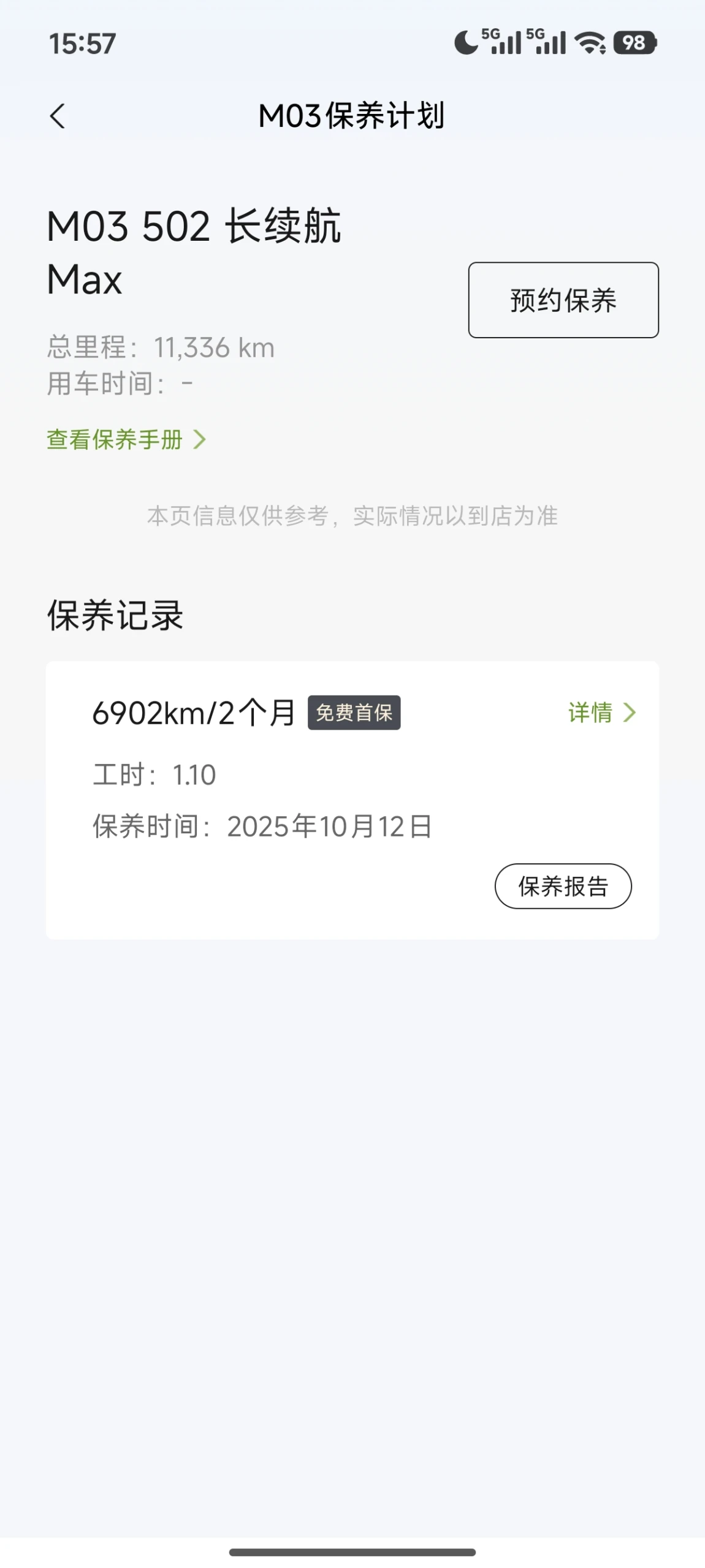Tap the 预约保养 button
705x1568 pixels.
point(563,300)
